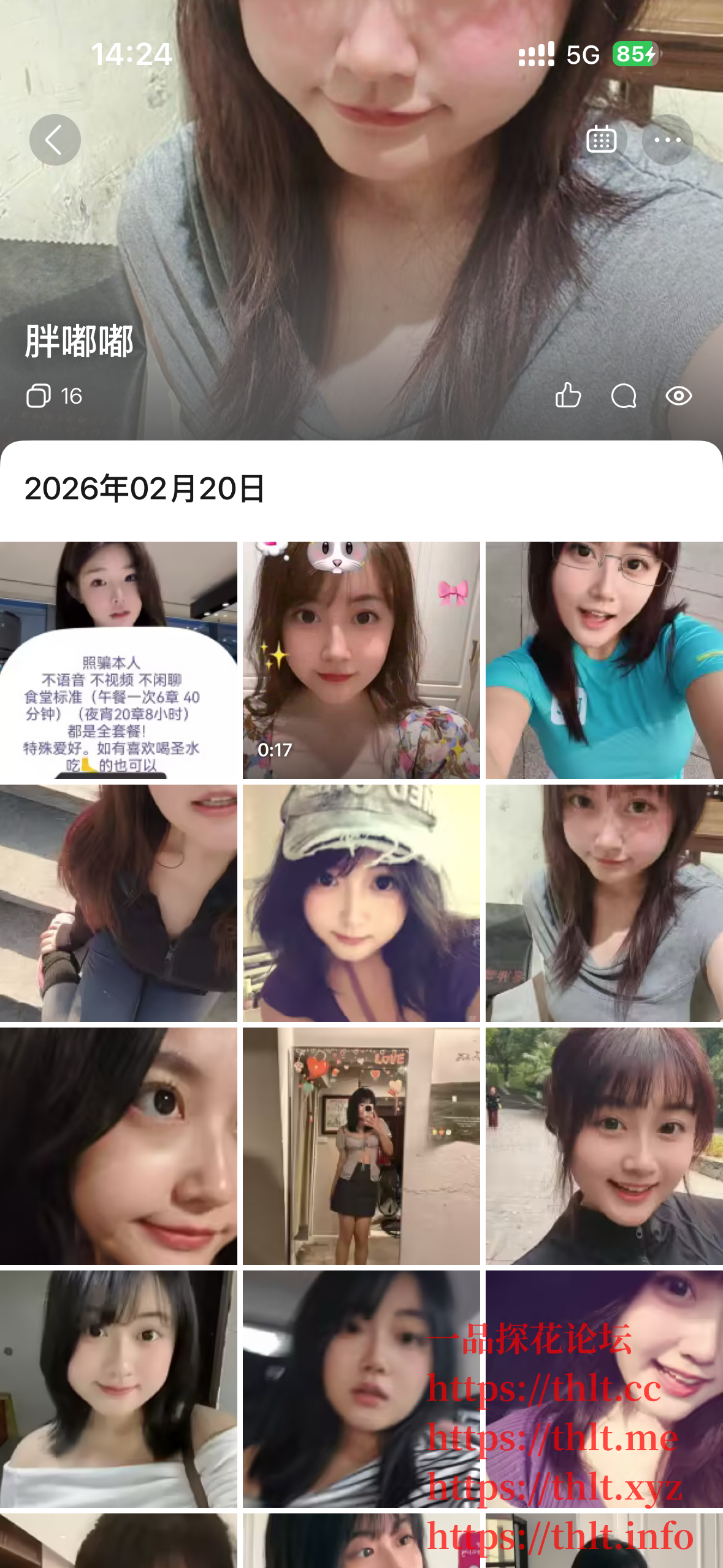Image resolution: width=723 pixels, height=1568 pixels.
Task: Open the calendar date view icon
Action: (x=601, y=140)
